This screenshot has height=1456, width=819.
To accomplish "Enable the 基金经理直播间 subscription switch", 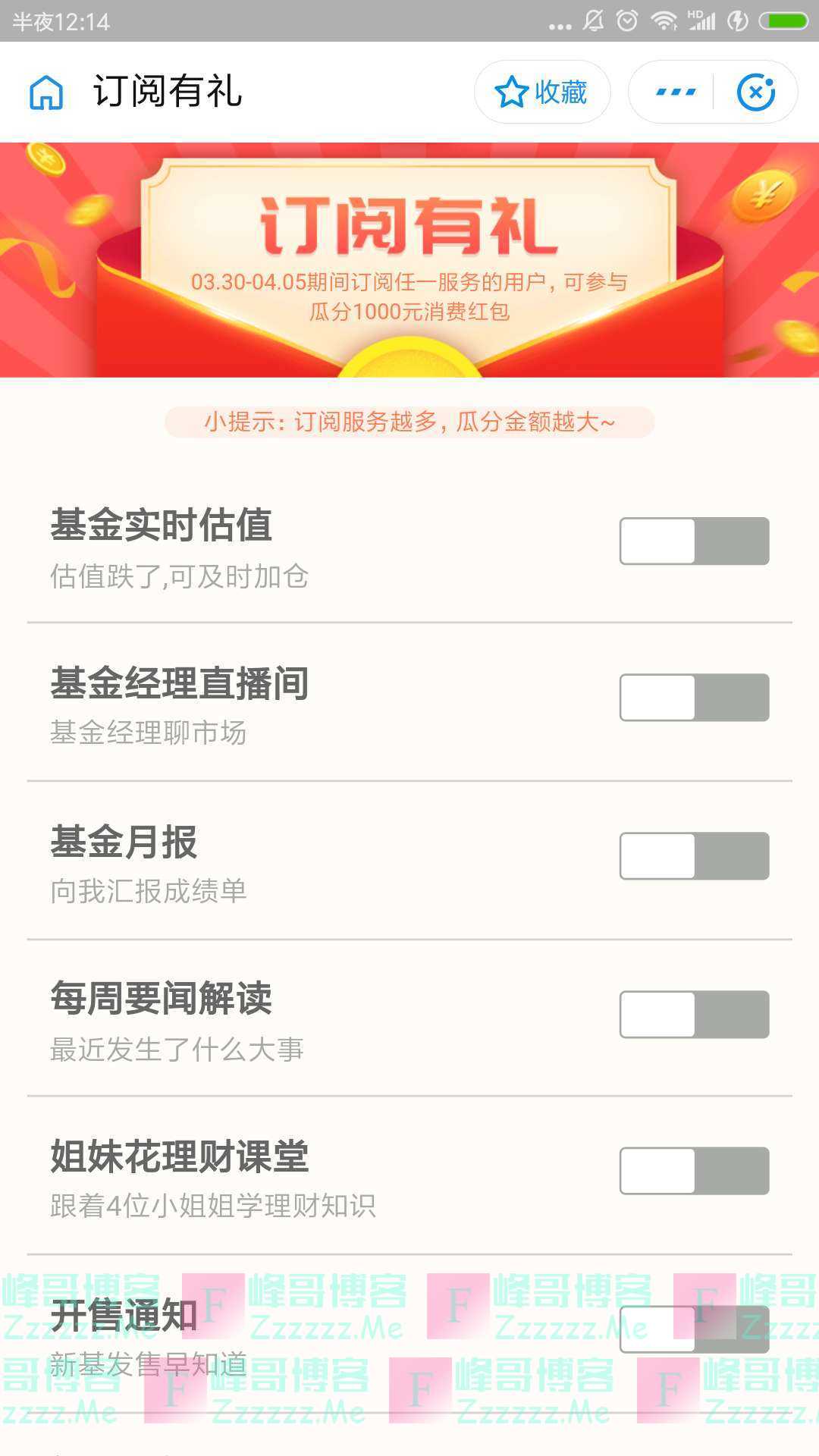I will [x=692, y=698].
